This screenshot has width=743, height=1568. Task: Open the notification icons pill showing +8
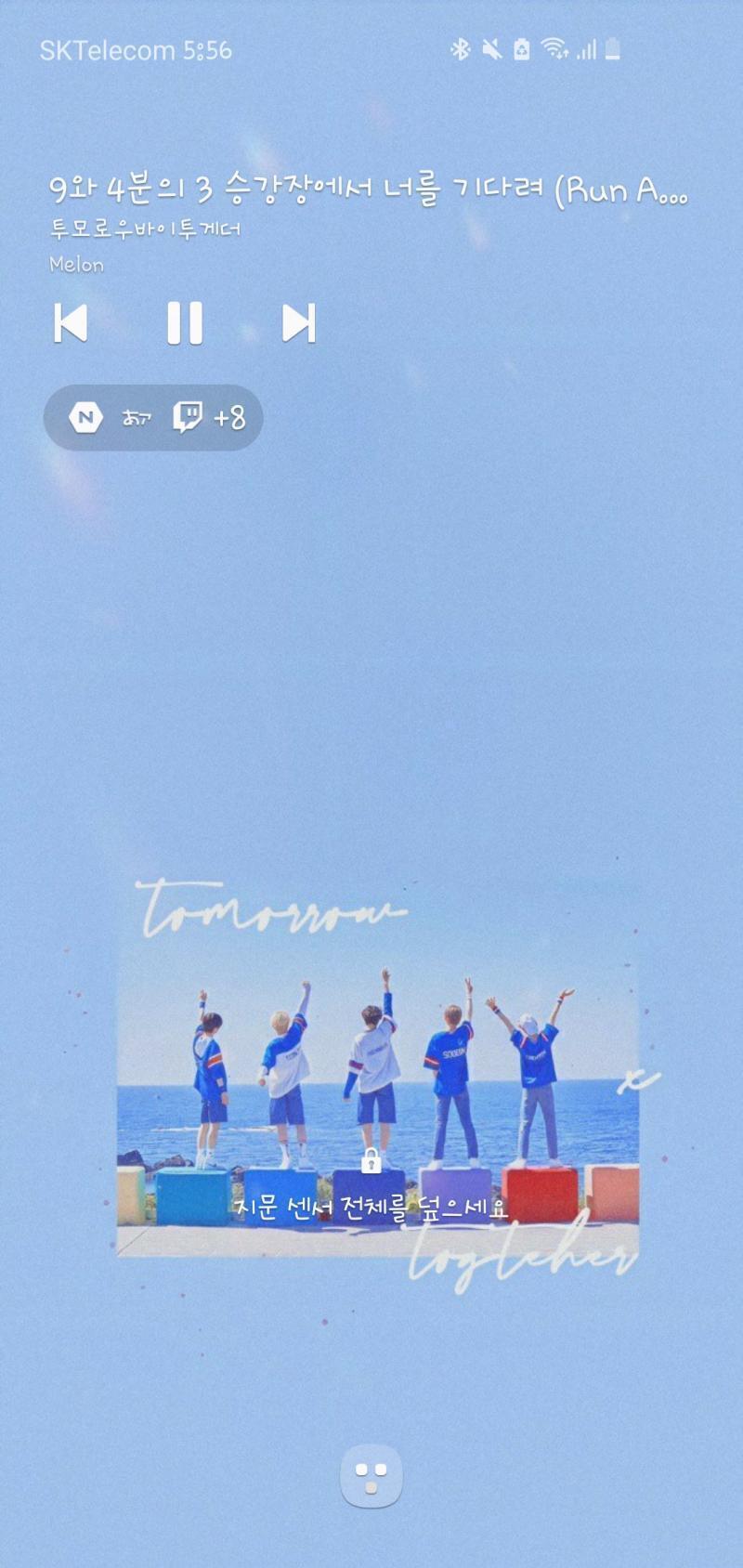[x=153, y=418]
